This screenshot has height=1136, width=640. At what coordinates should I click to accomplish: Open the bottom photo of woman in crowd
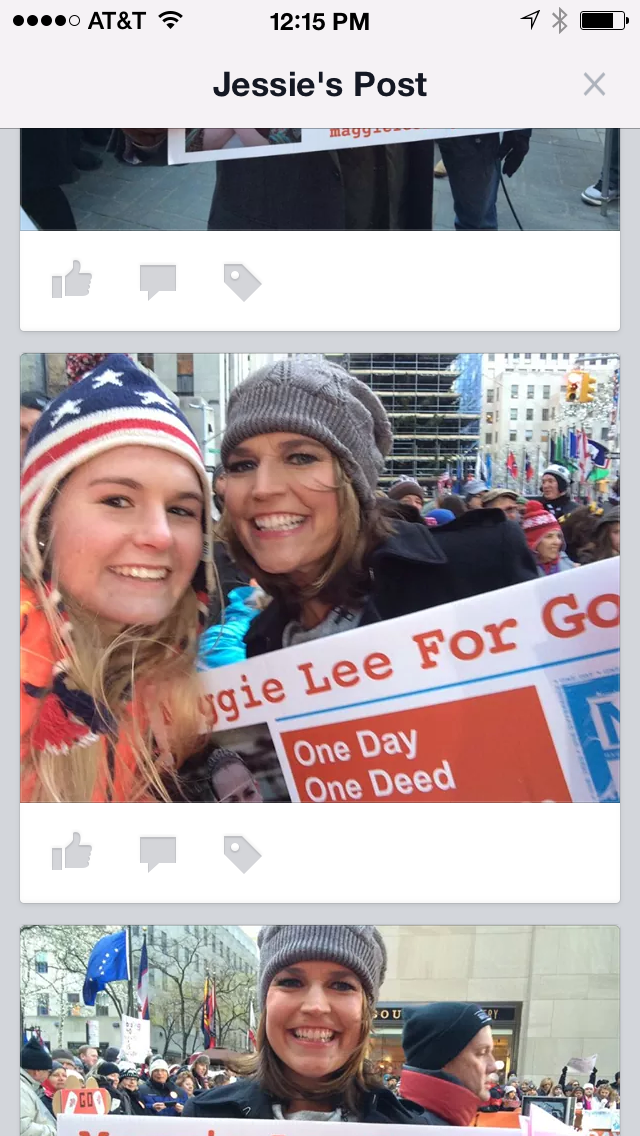(x=320, y=1030)
